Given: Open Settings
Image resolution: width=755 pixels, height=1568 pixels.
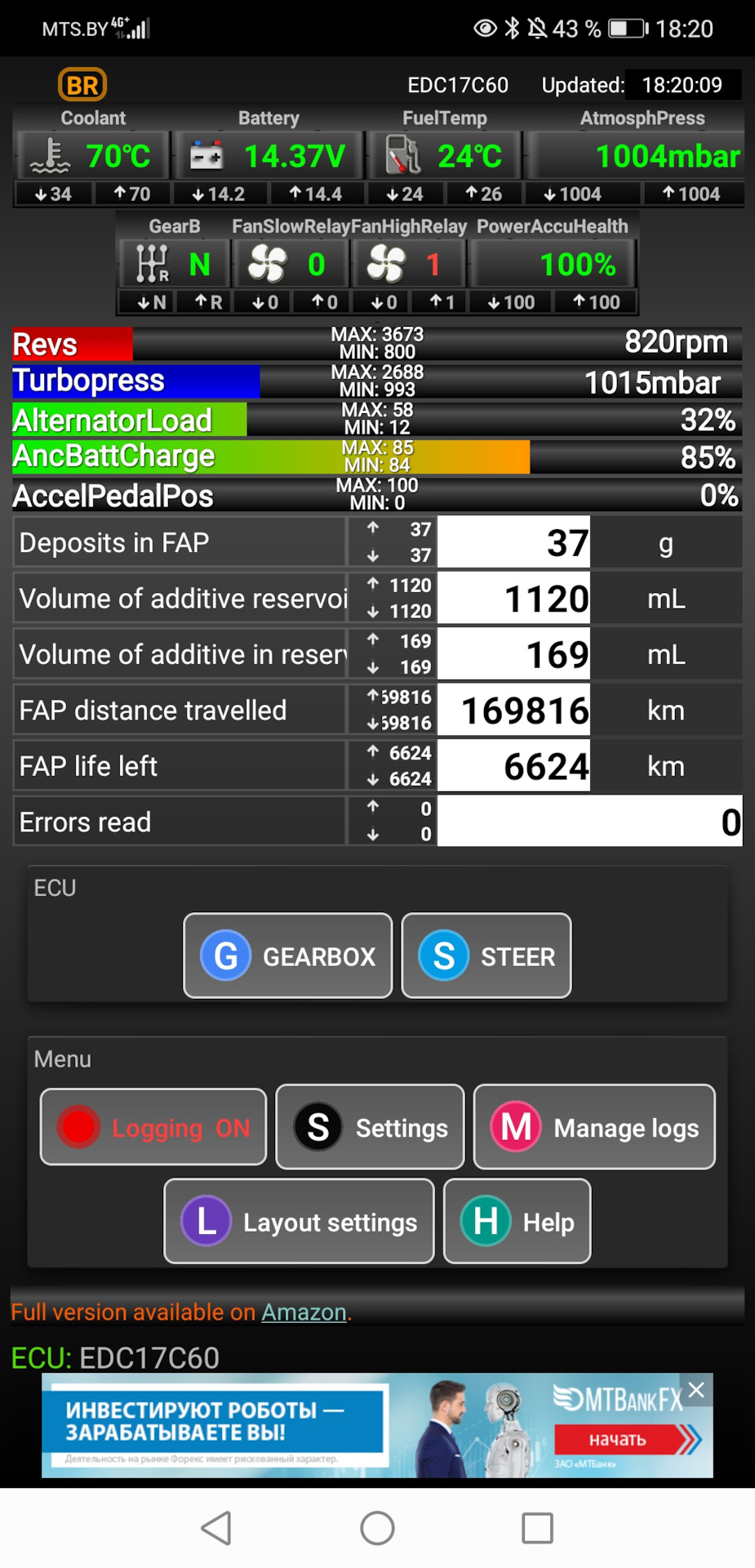Looking at the screenshot, I should (x=370, y=1127).
